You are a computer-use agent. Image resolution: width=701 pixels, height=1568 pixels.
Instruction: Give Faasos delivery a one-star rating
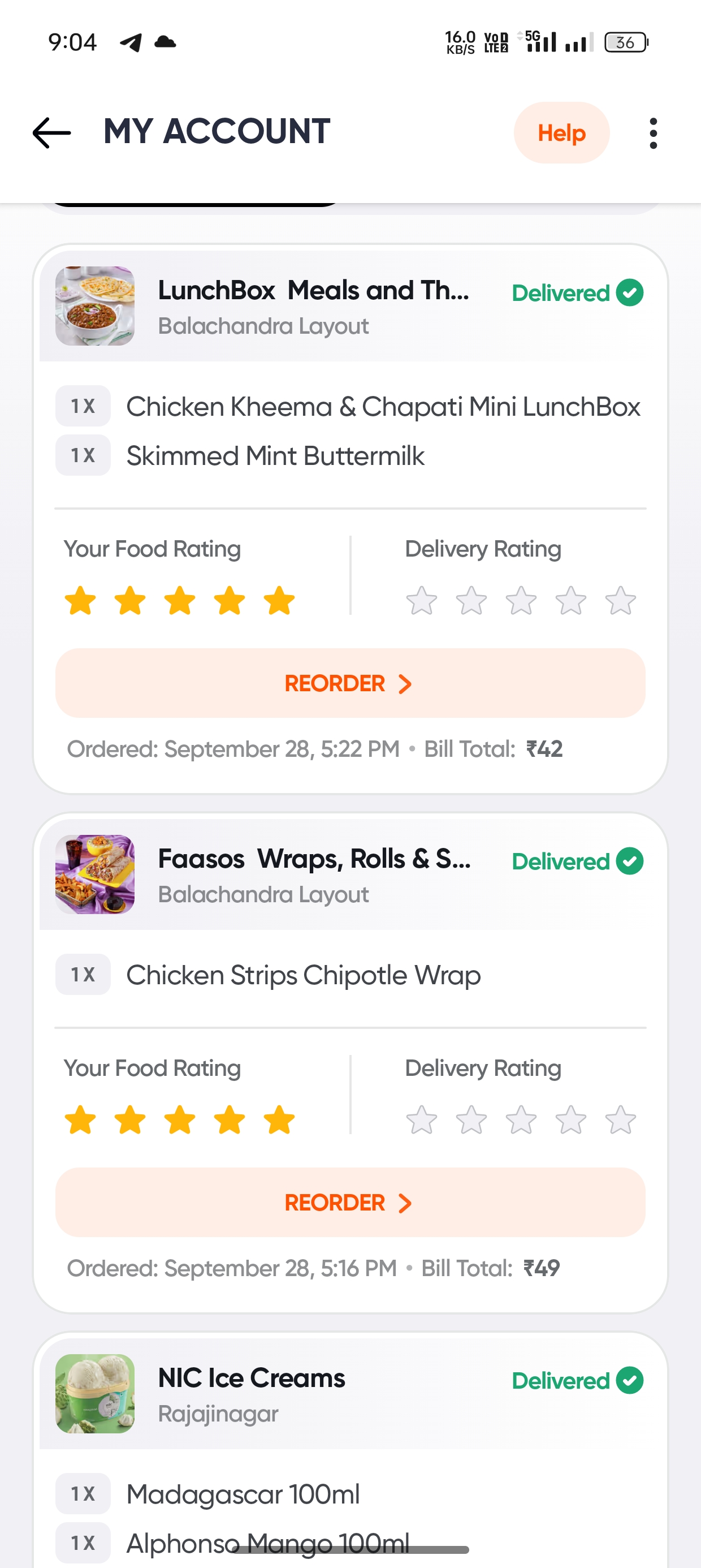coord(422,1120)
